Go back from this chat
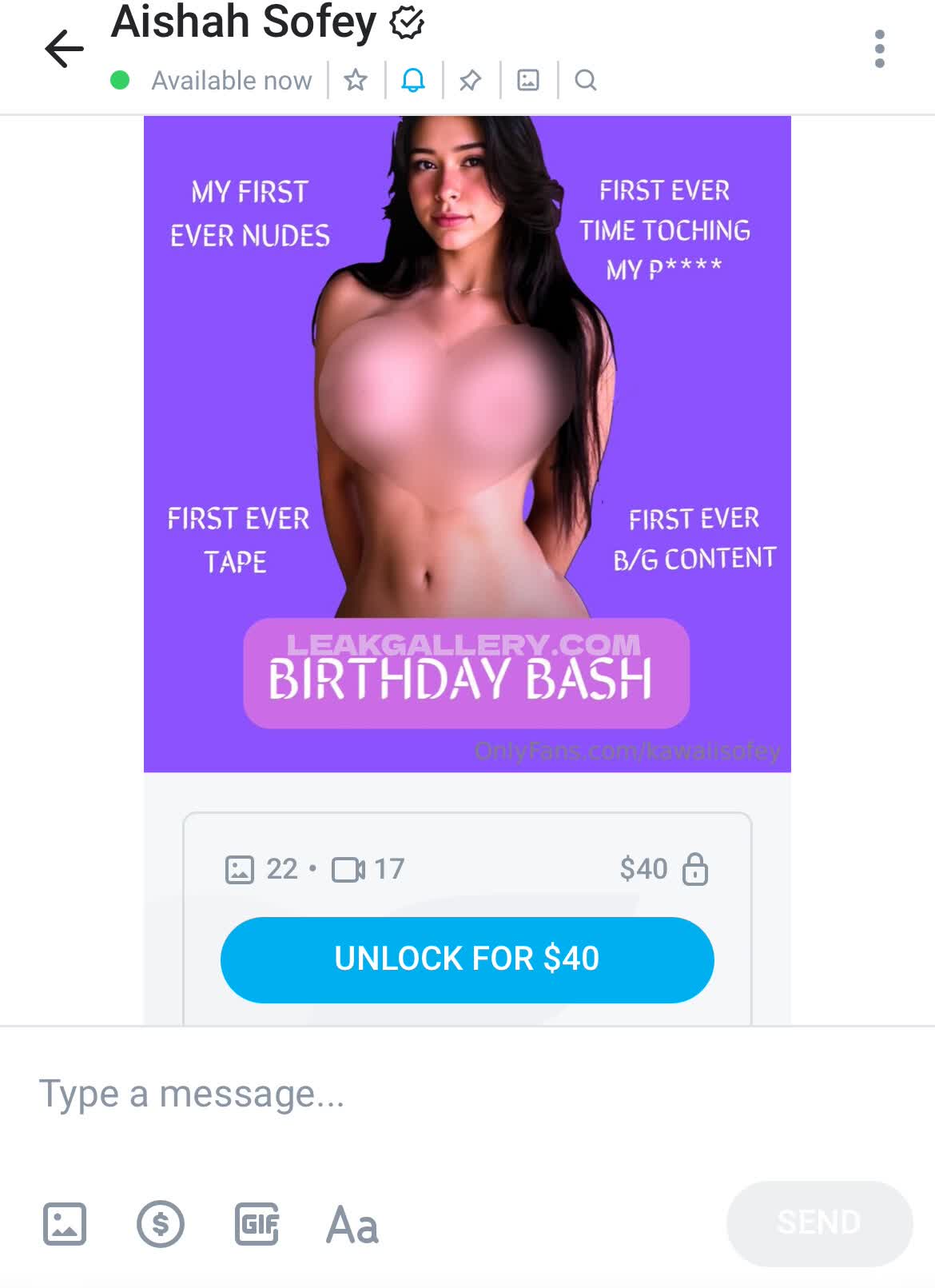 point(64,50)
